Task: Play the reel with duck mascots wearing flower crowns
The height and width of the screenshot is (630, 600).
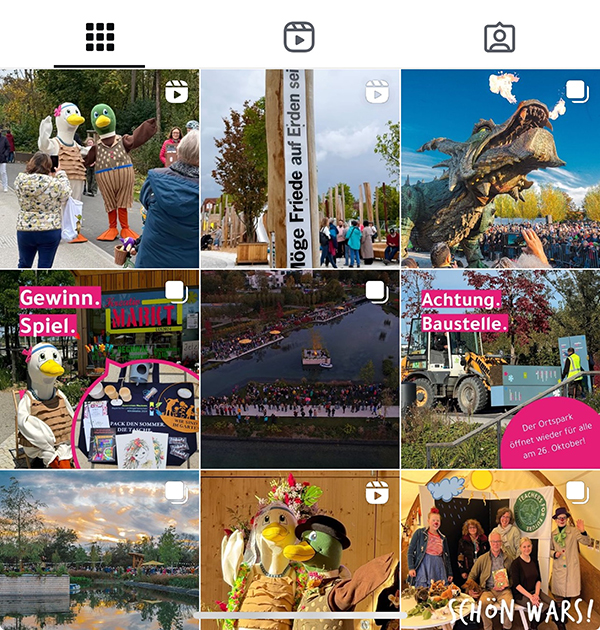Action: tap(300, 550)
